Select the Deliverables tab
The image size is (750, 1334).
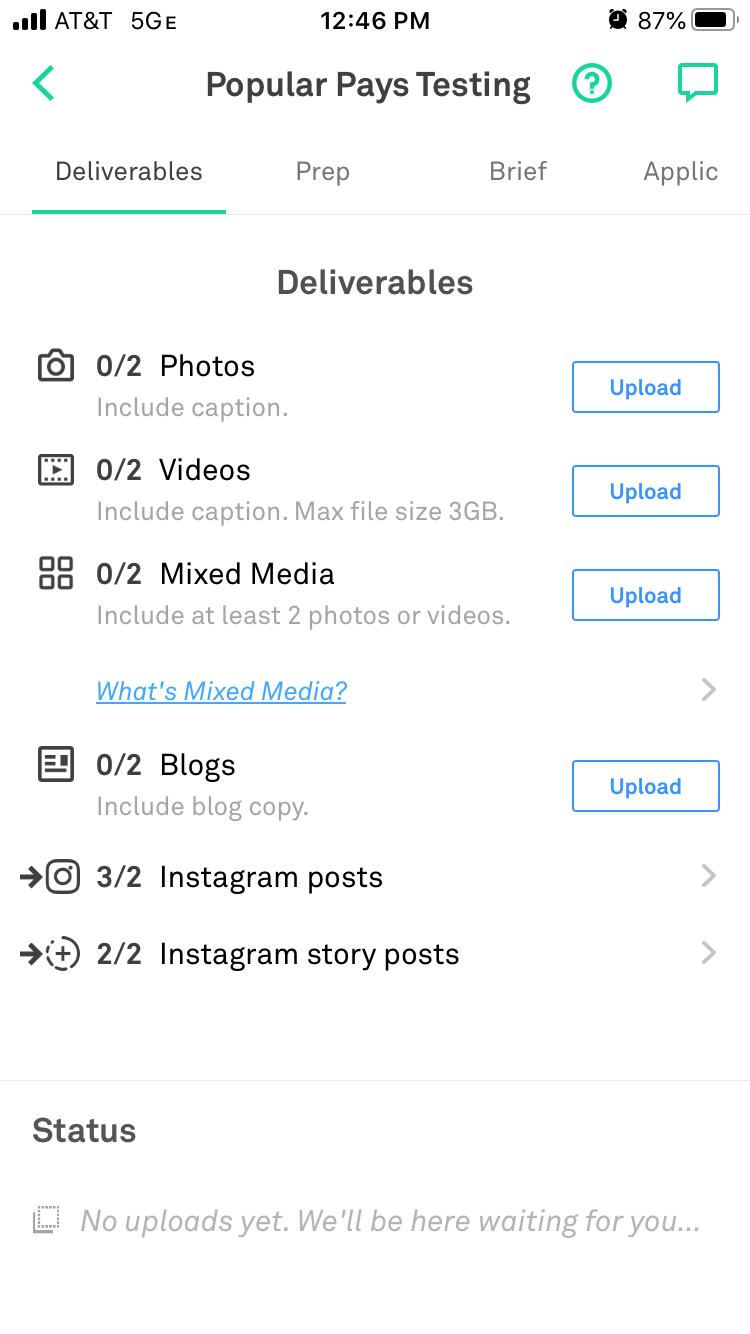(129, 172)
